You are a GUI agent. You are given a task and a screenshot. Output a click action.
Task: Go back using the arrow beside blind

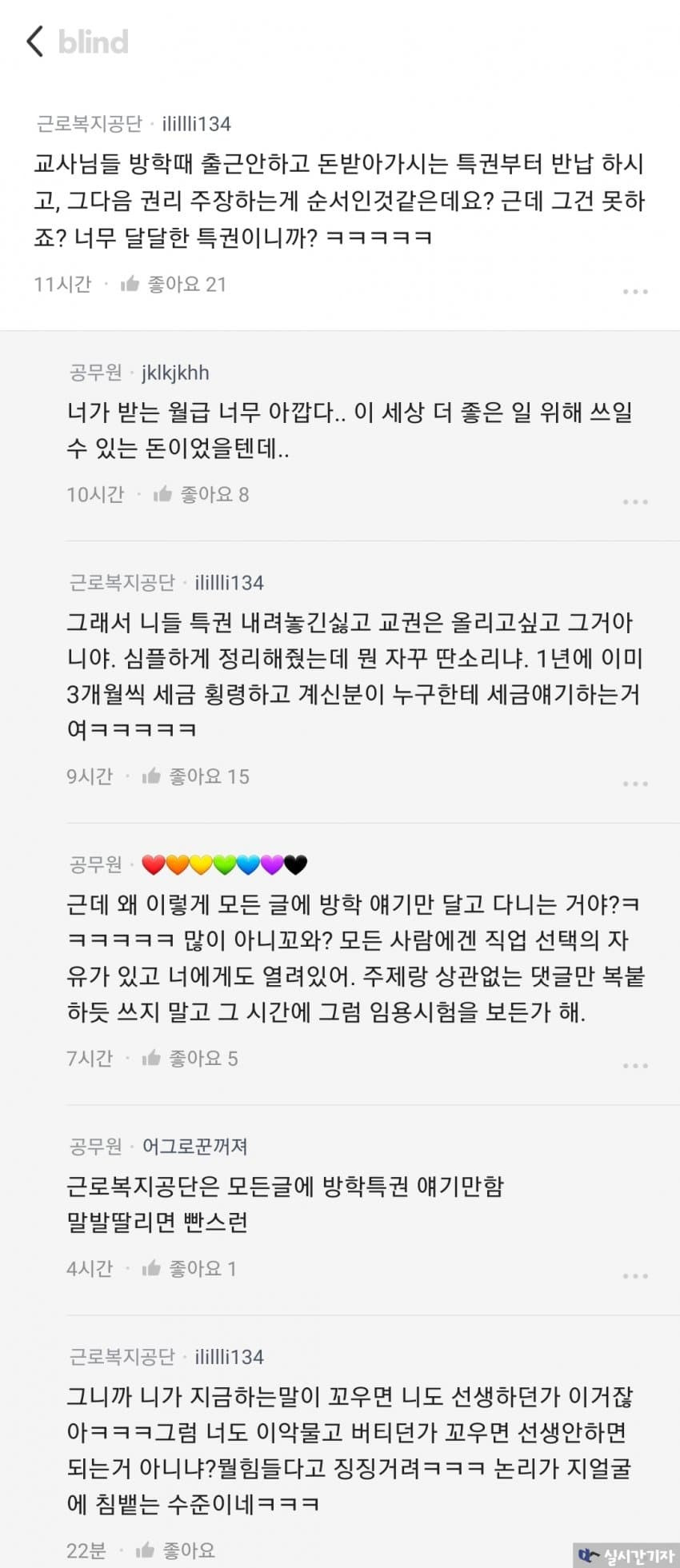click(x=34, y=42)
